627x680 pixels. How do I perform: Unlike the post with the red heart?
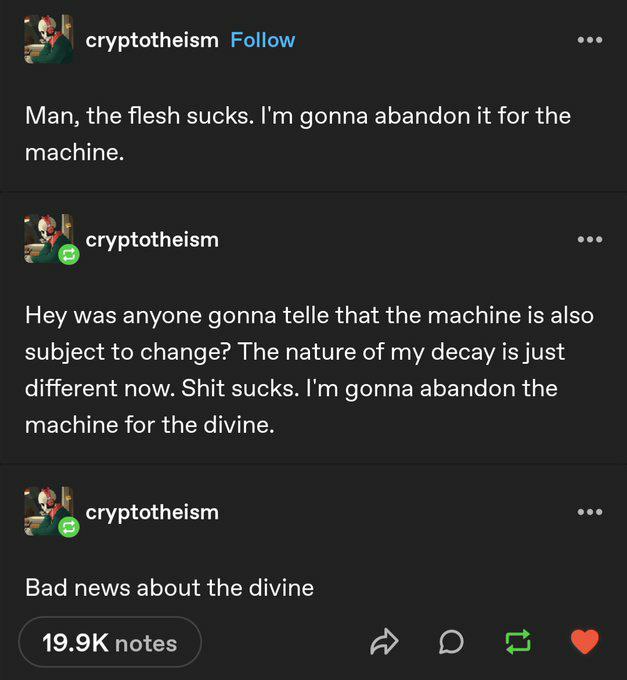tap(583, 642)
